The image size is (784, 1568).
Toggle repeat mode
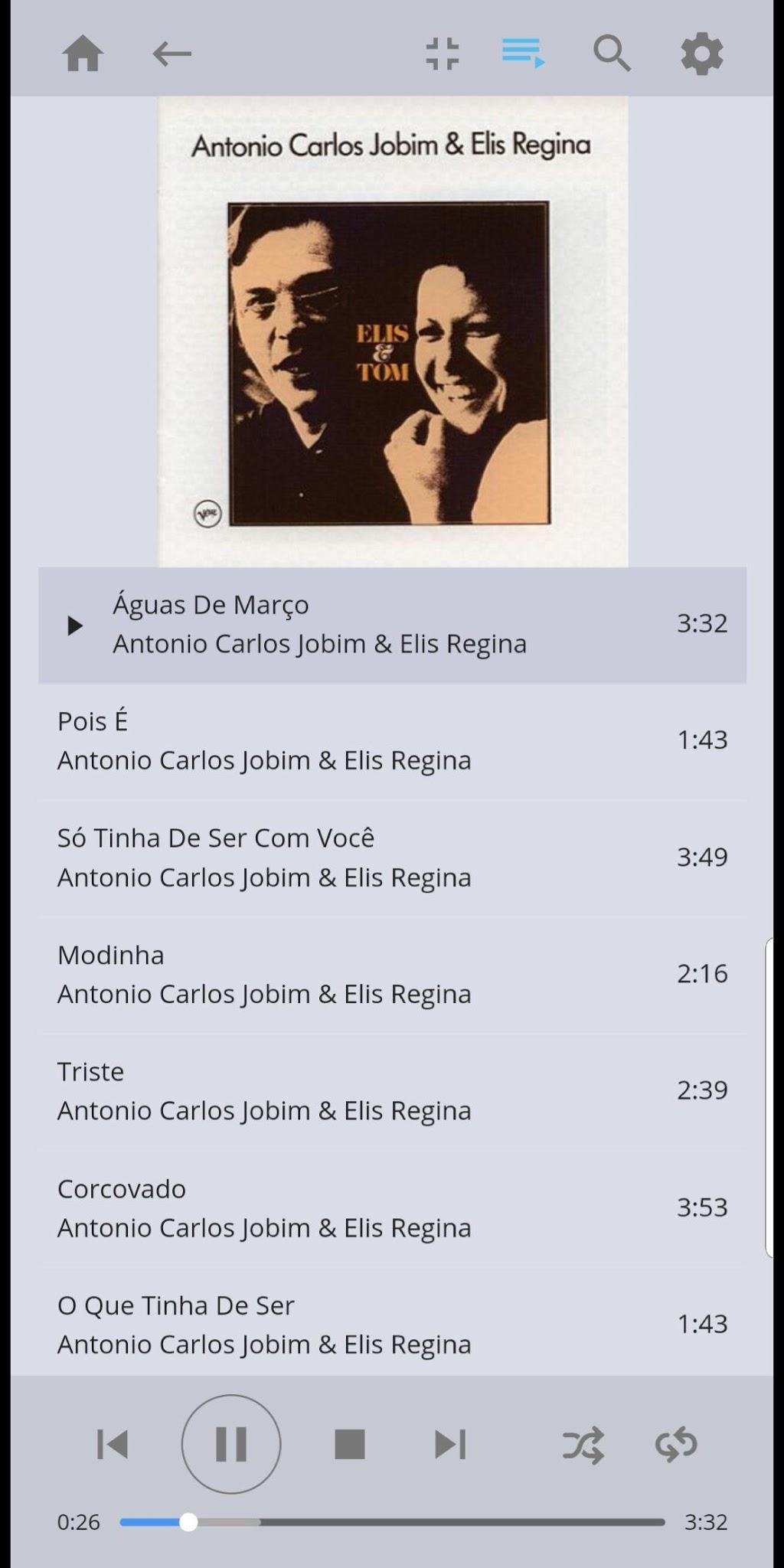677,1445
